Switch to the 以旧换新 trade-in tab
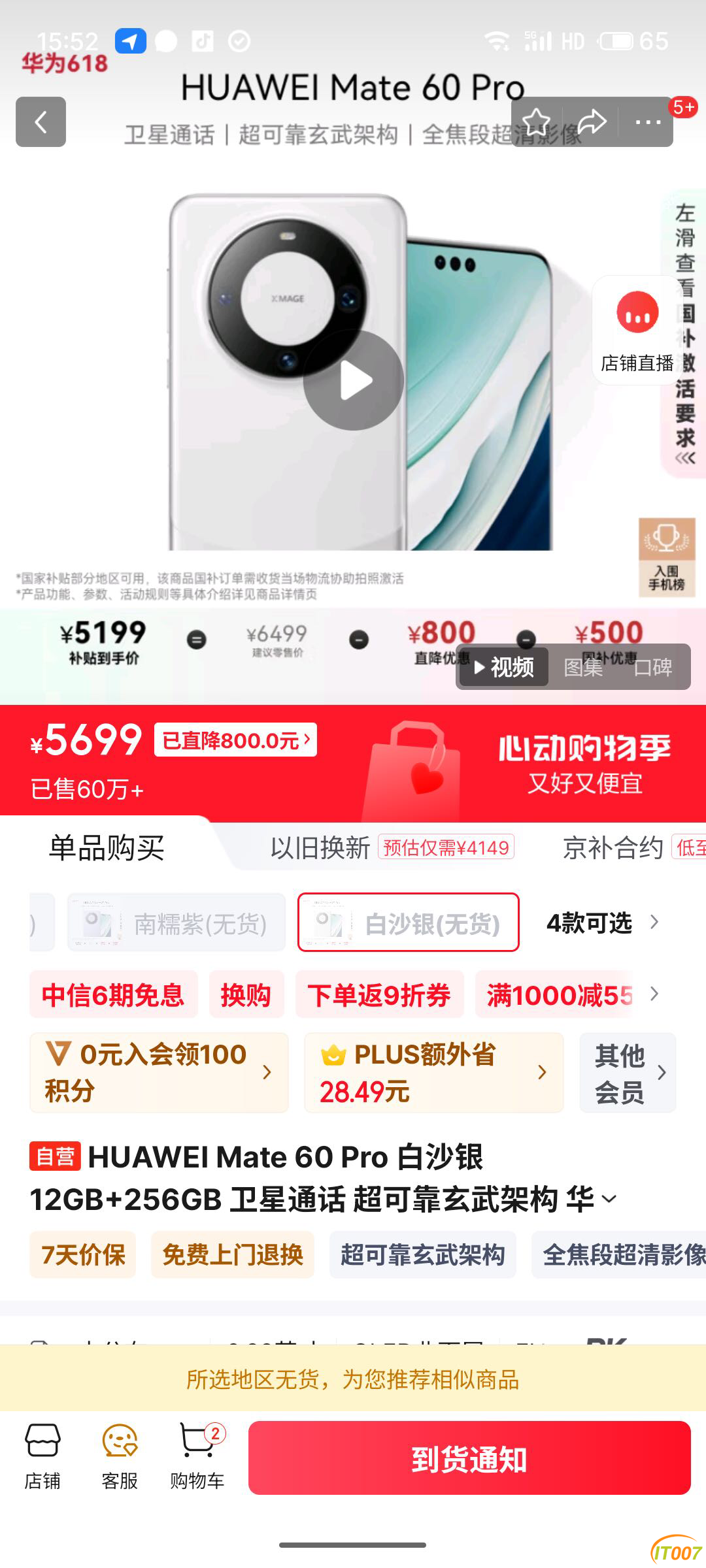This screenshot has height=1568, width=706. [320, 847]
